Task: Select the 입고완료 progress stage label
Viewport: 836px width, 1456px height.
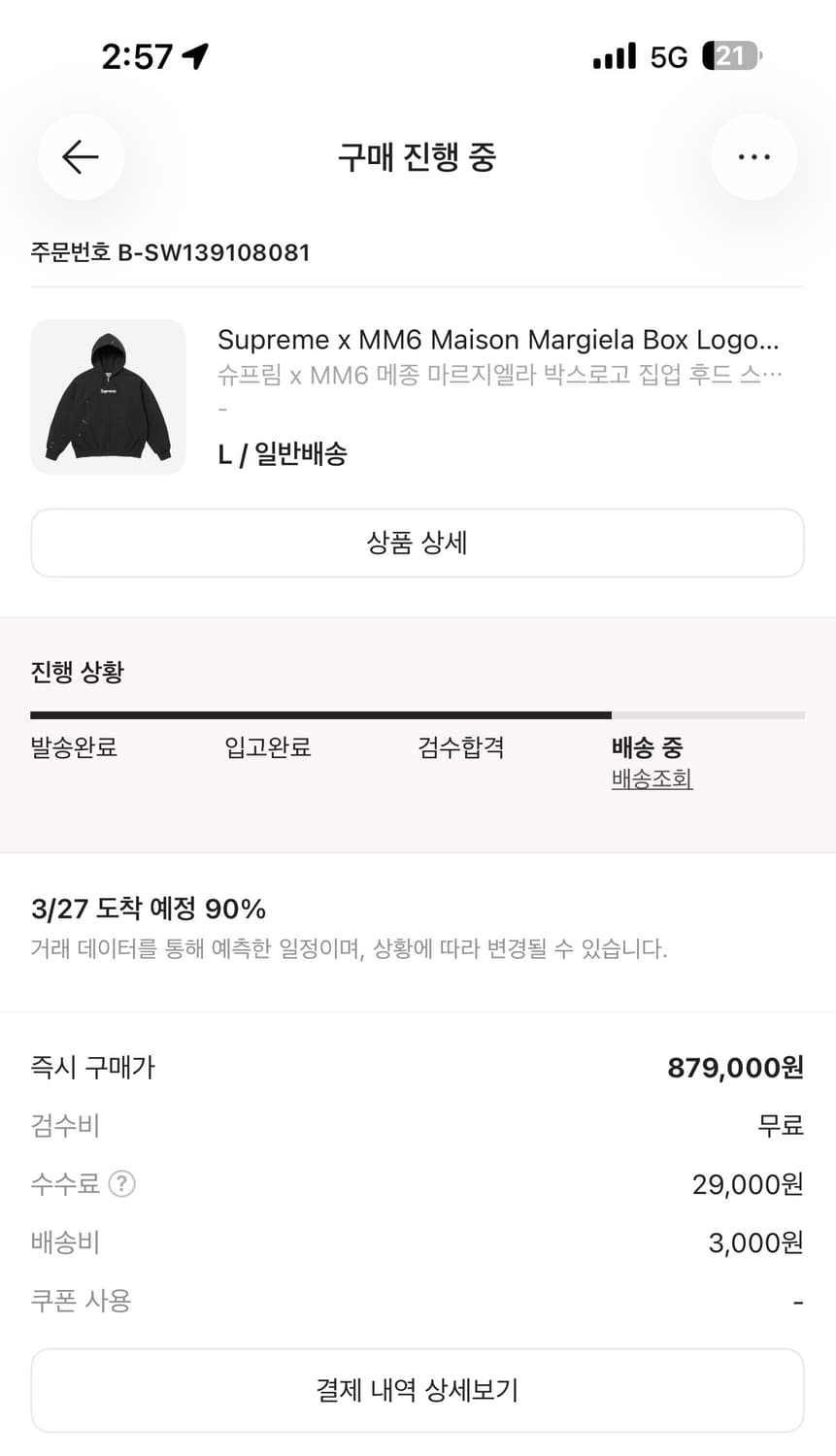Action: point(268,747)
